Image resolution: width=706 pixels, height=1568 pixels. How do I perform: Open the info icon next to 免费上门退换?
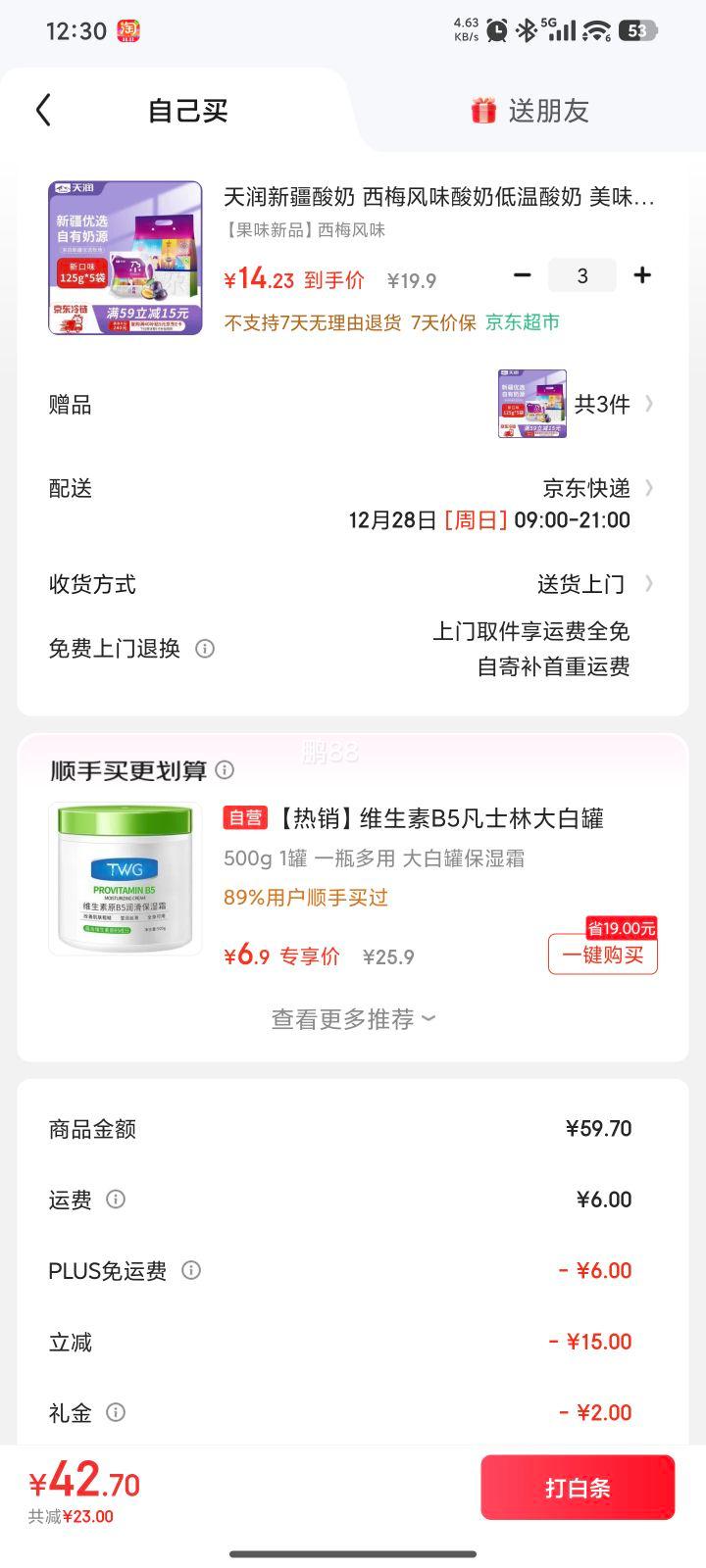point(205,648)
